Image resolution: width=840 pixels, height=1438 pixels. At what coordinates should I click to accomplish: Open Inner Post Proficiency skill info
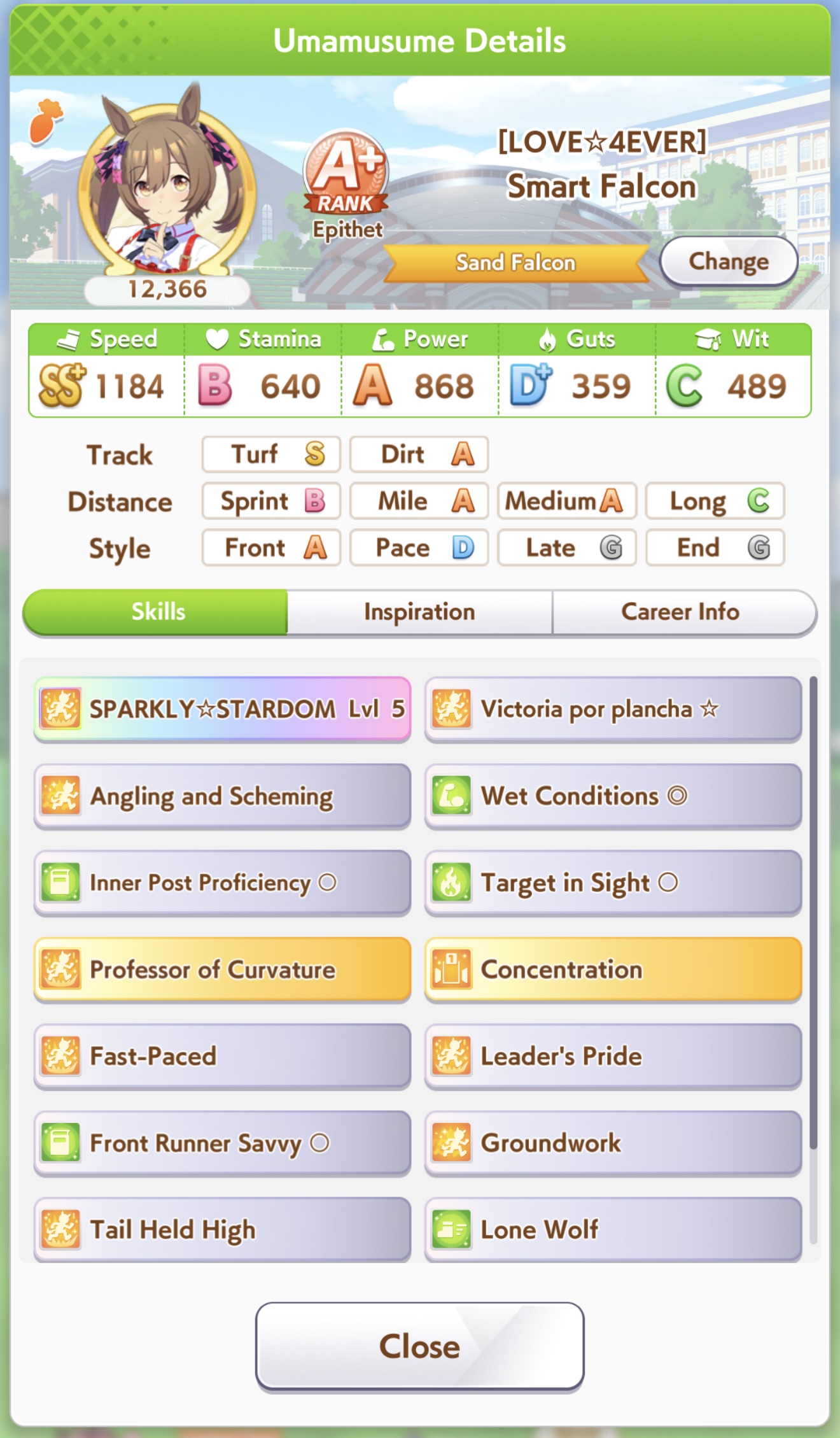(x=222, y=882)
